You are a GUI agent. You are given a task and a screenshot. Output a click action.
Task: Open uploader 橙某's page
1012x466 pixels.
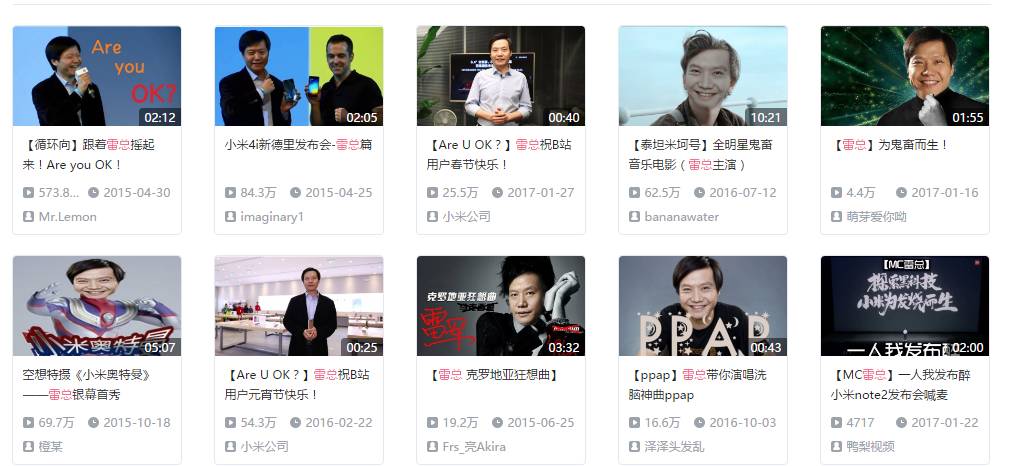[x=52, y=447]
